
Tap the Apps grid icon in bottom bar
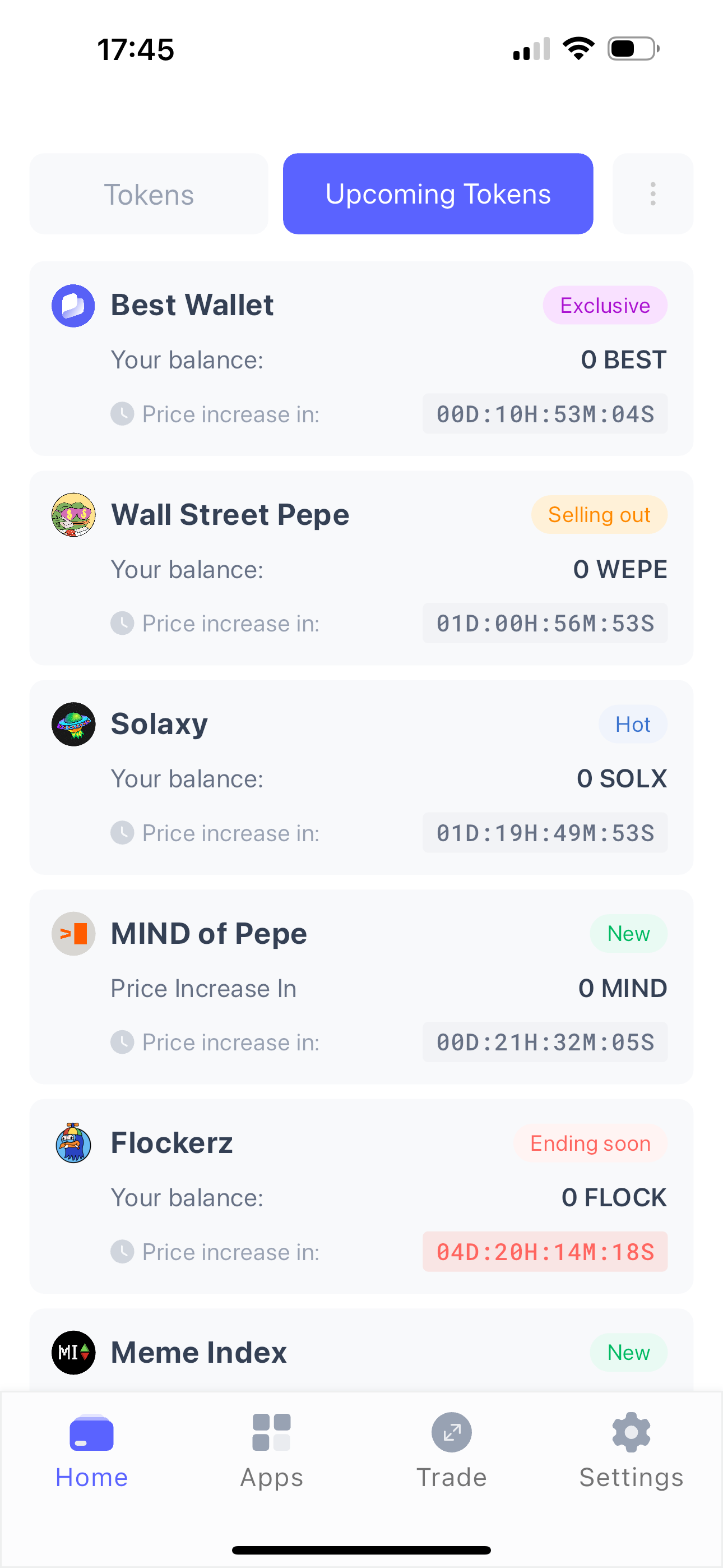(x=271, y=1432)
